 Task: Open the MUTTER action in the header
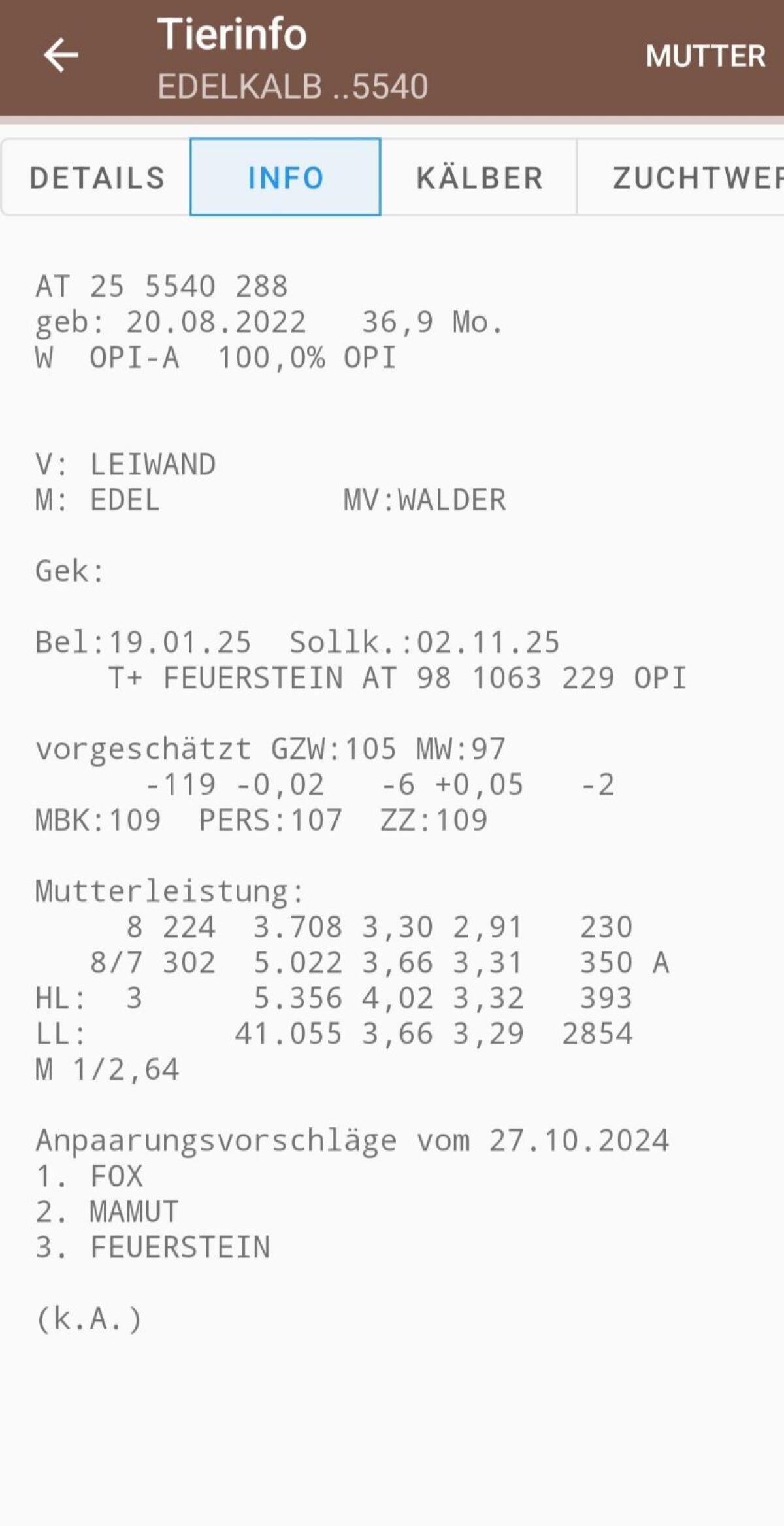point(706,56)
